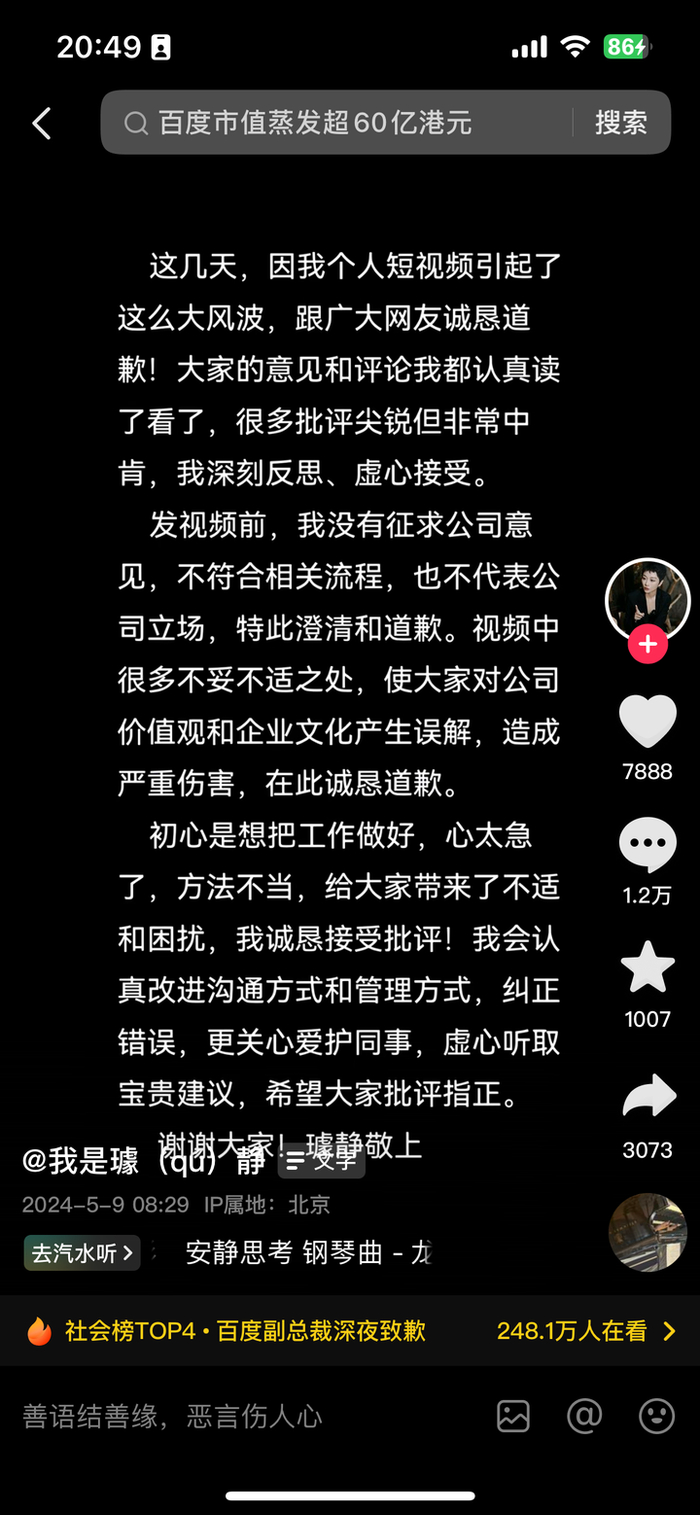The image size is (700, 1515).
Task: Share this post using the arrow icon
Action: pyautogui.click(x=647, y=1097)
